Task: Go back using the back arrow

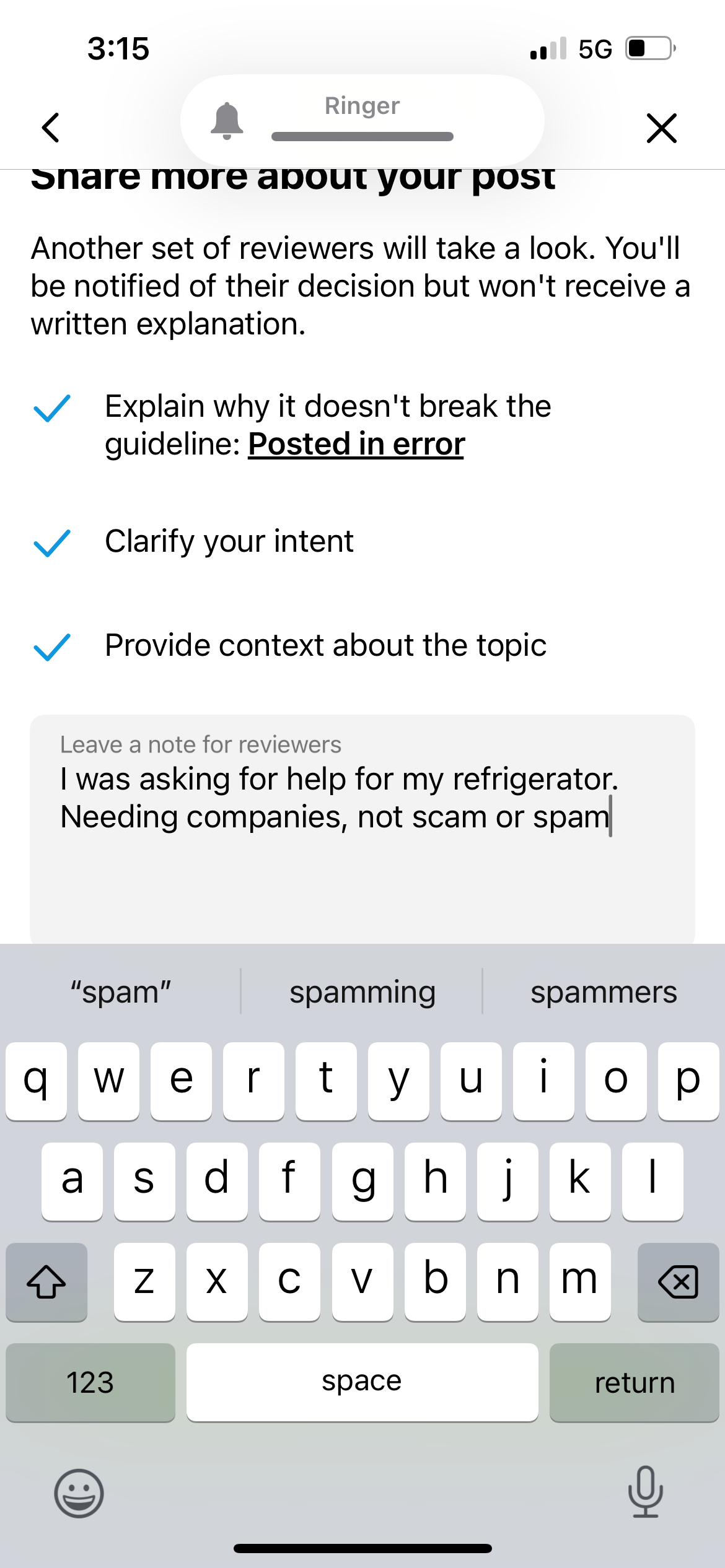Action: tap(51, 128)
